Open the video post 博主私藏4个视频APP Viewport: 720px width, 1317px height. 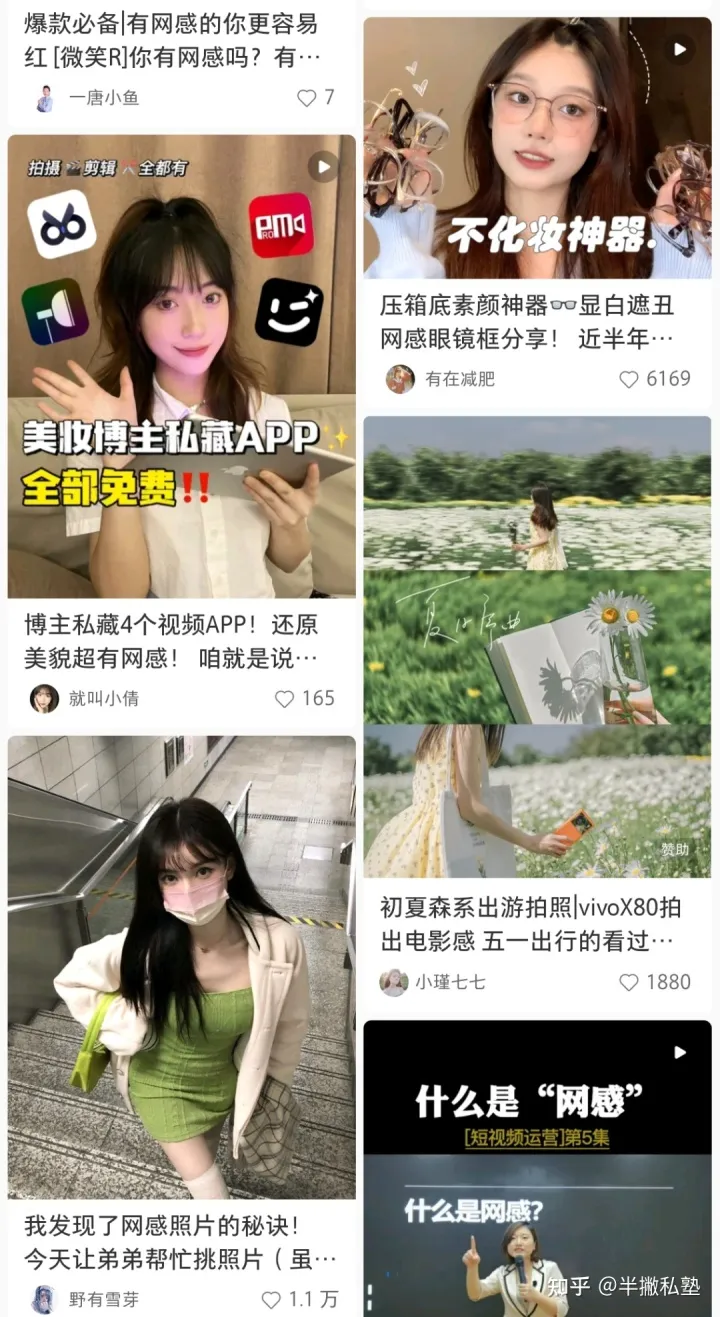181,365
